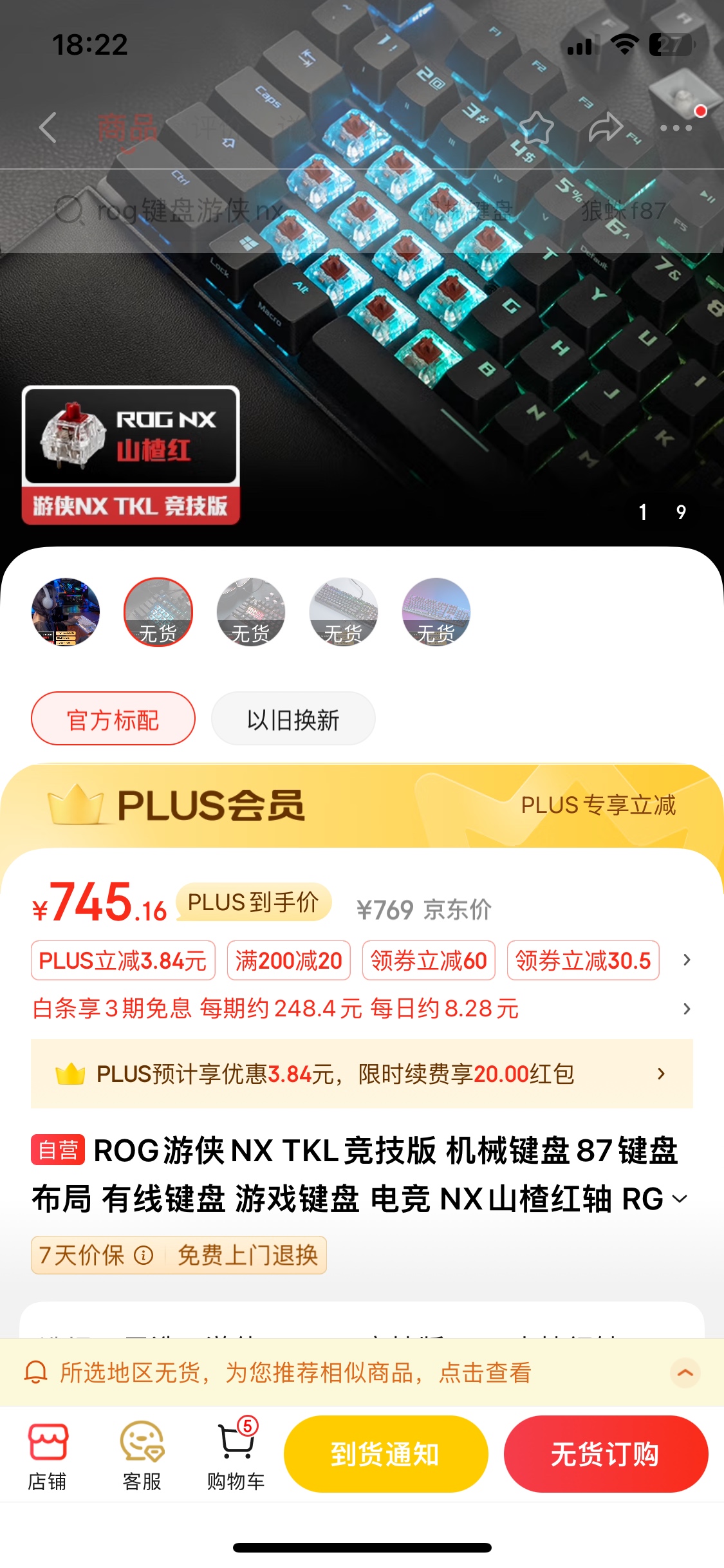Tap 到货通知 for a restock alert
This screenshot has width=724, height=1568.
385,1454
